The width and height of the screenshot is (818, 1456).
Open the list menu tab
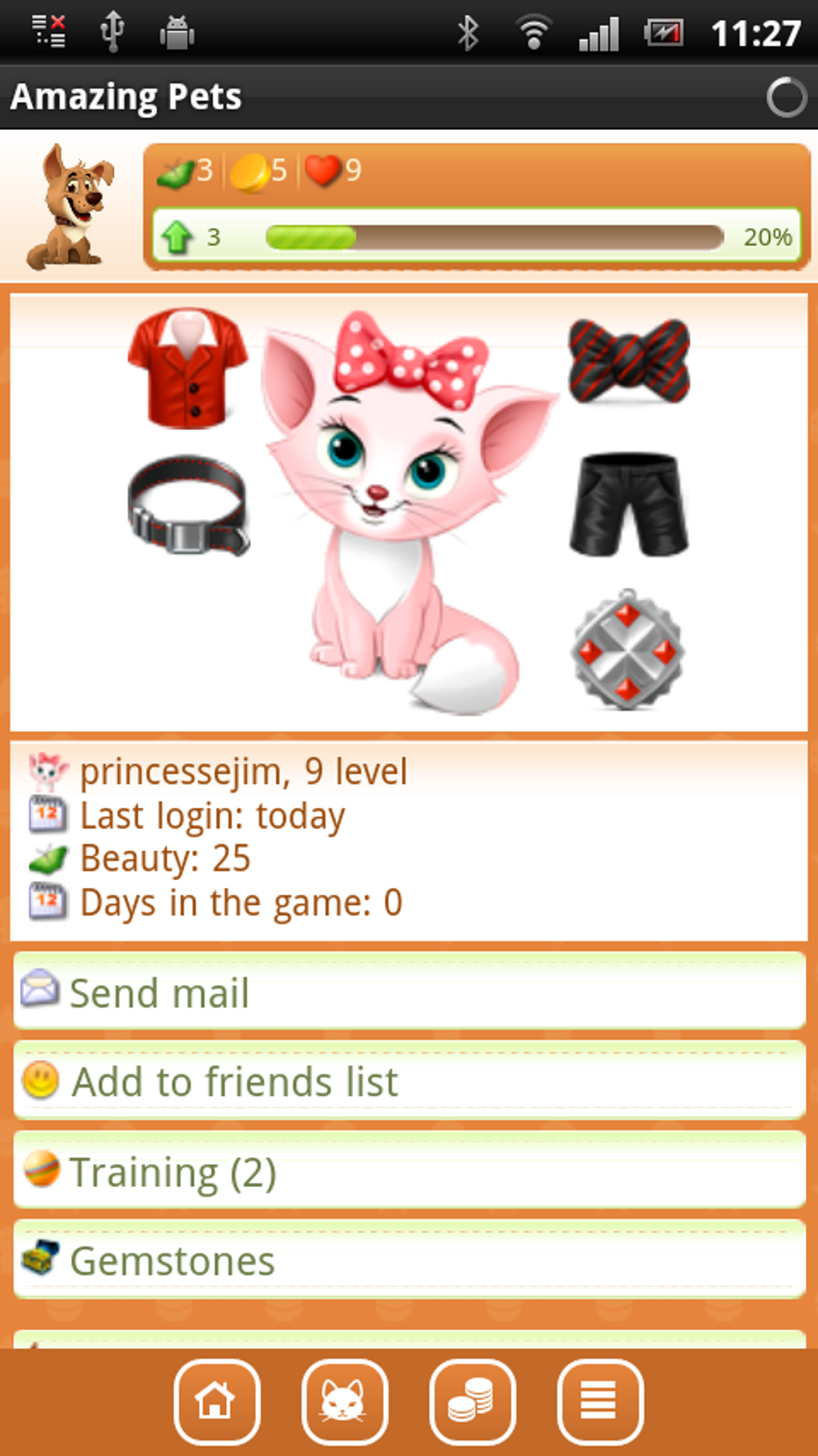click(x=600, y=1401)
